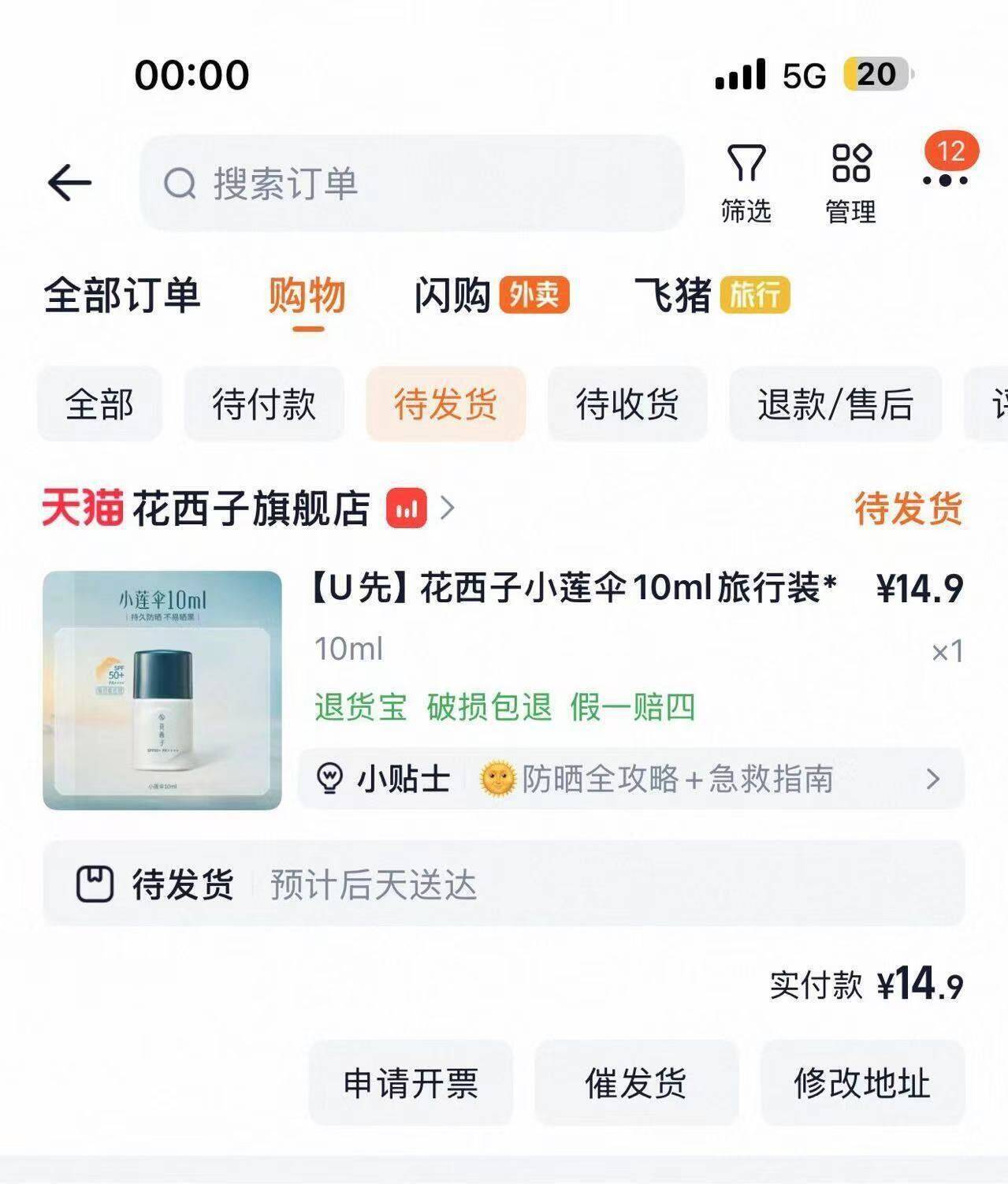
Task: Select the 待付款 status chip
Action: pyautogui.click(x=264, y=404)
